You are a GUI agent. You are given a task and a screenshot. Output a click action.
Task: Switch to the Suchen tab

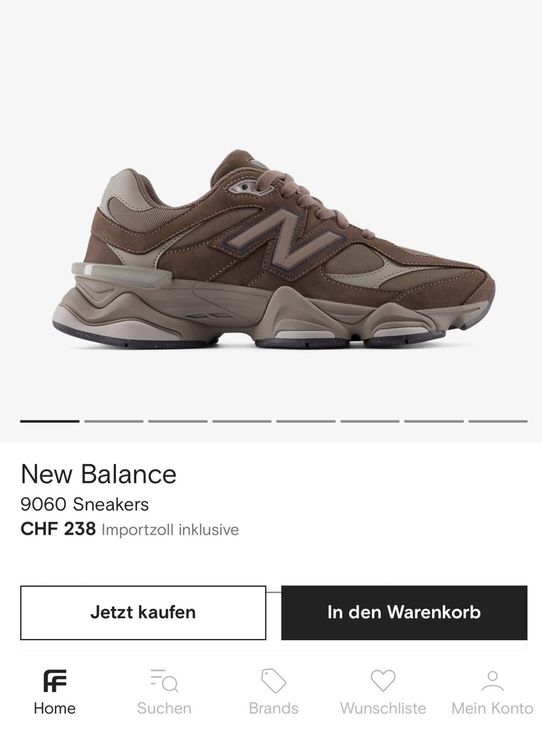pos(164,692)
